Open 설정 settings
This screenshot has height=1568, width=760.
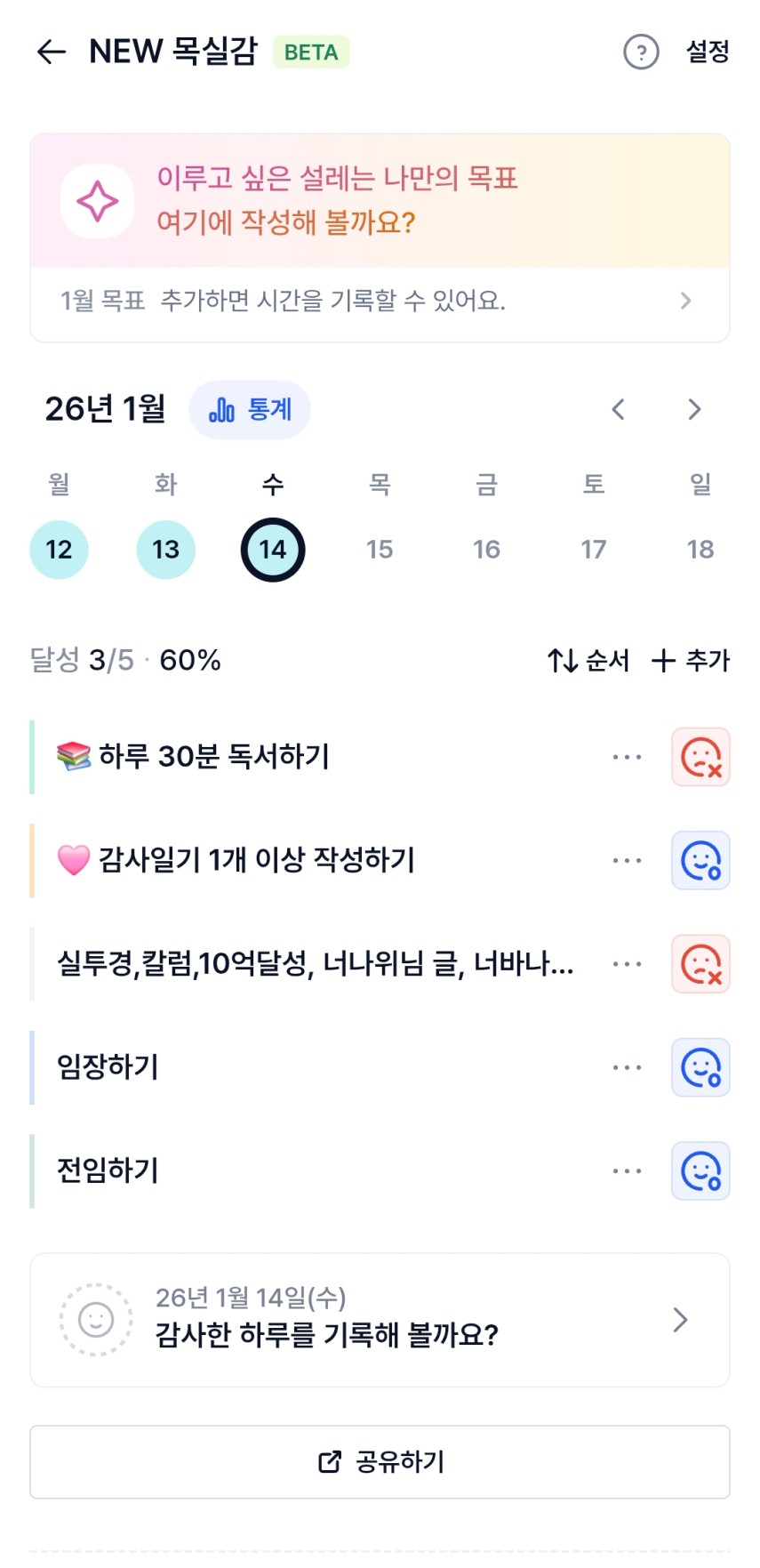tap(708, 52)
